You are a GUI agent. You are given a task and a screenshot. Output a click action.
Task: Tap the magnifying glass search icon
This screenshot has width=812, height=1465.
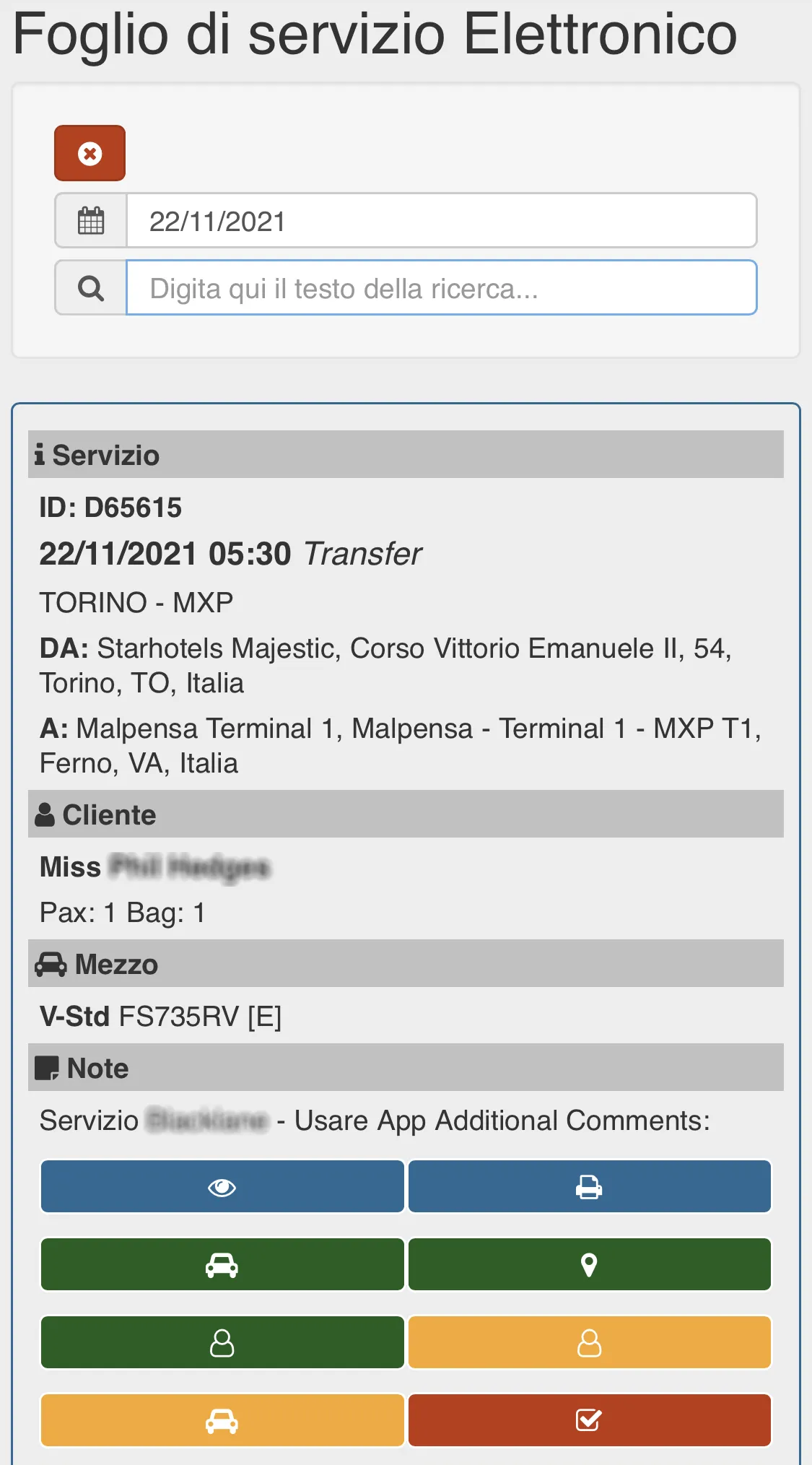(x=91, y=288)
